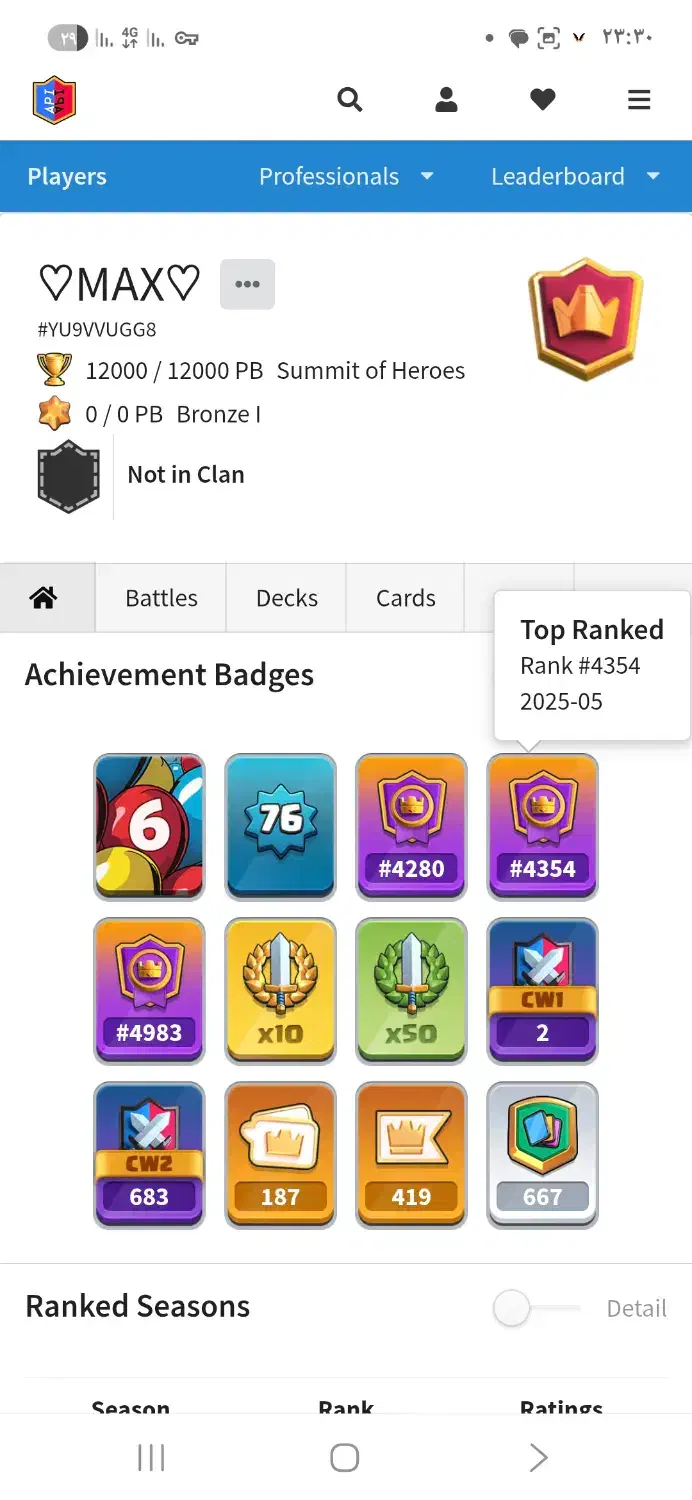Tap the #4280 Top Ranked badge
Image resolution: width=692 pixels, height=1500 pixels.
[x=411, y=826]
